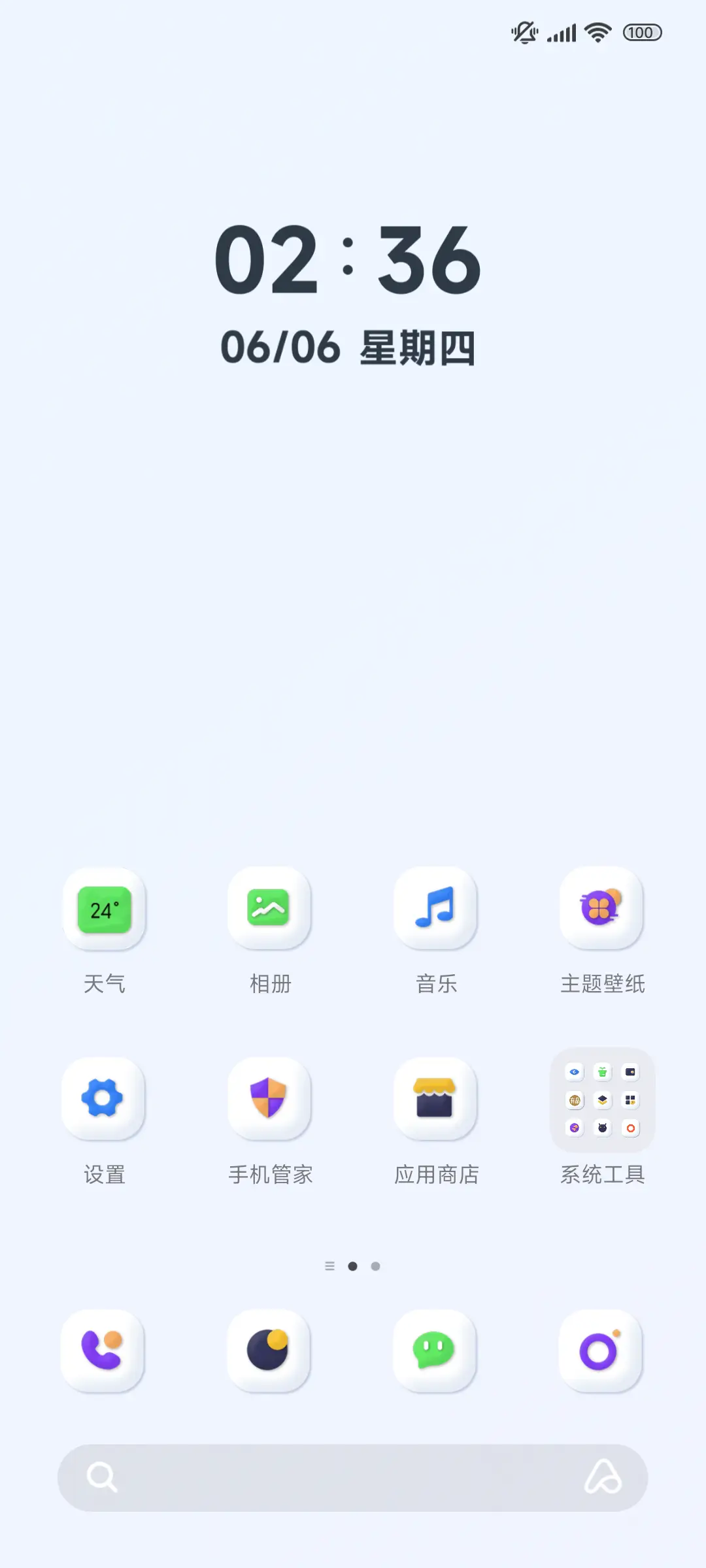Tap the date showing 06/06 星期四
The width and height of the screenshot is (706, 1568).
[x=351, y=346]
